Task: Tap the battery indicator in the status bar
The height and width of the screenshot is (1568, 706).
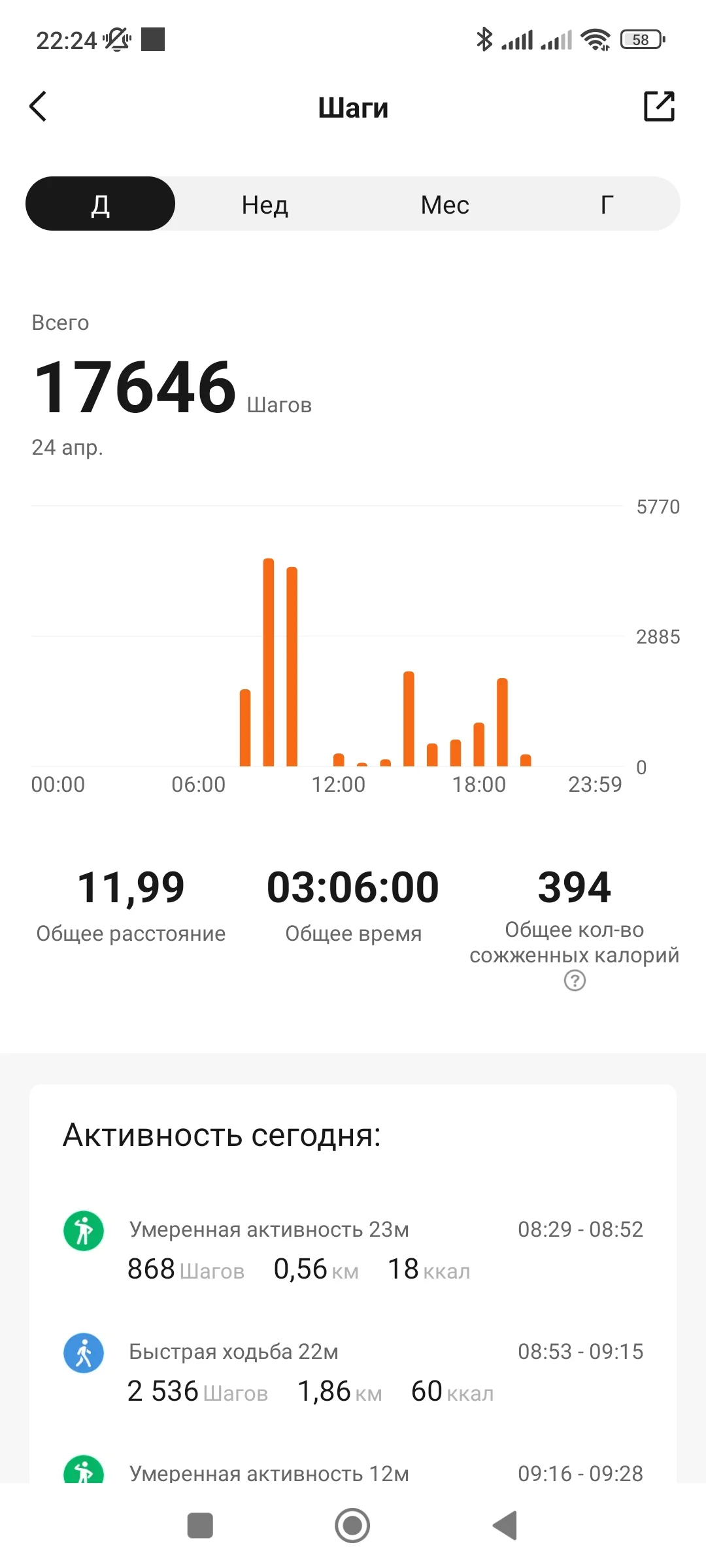Action: pos(641,41)
